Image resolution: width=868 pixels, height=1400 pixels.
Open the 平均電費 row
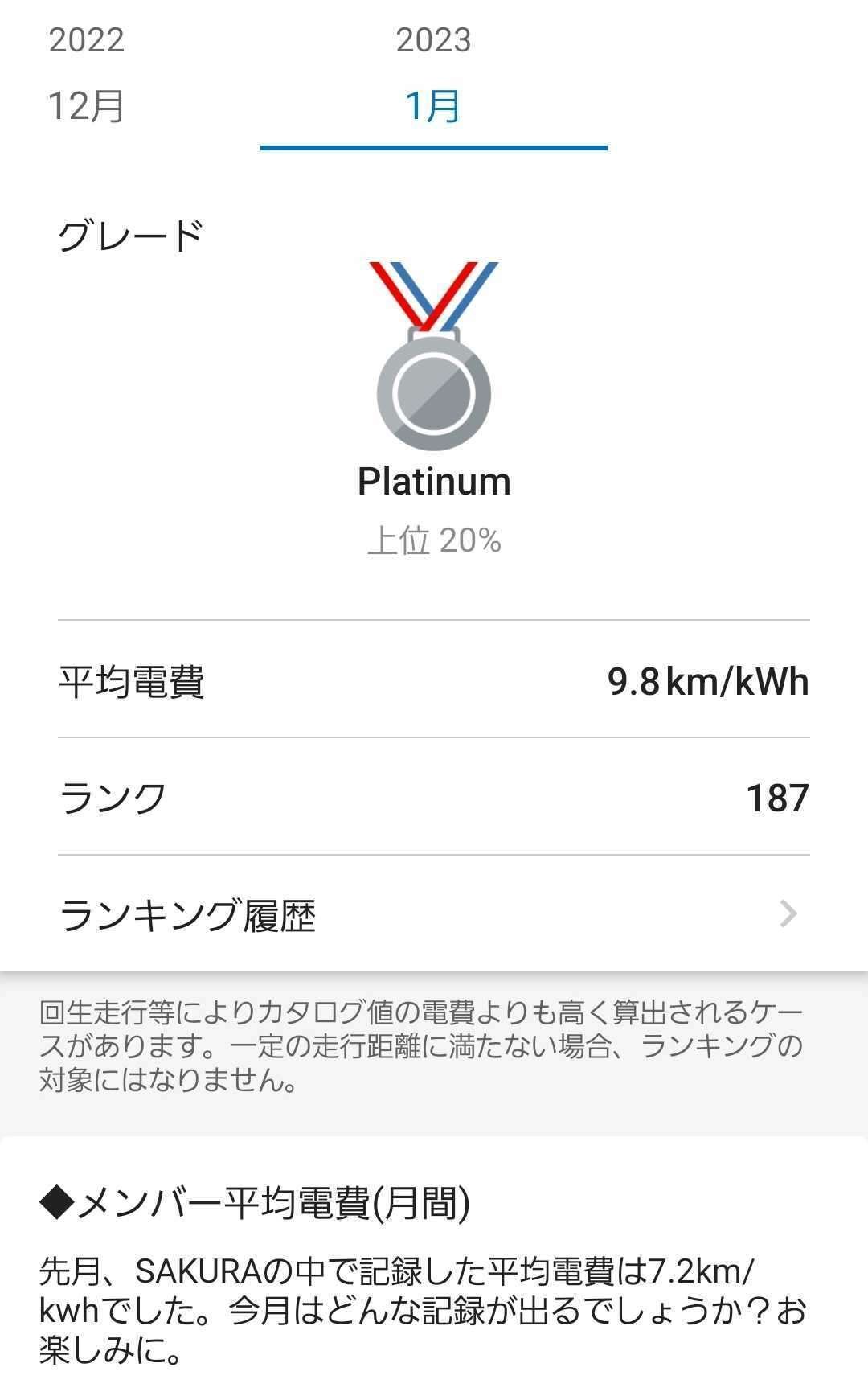click(x=434, y=681)
